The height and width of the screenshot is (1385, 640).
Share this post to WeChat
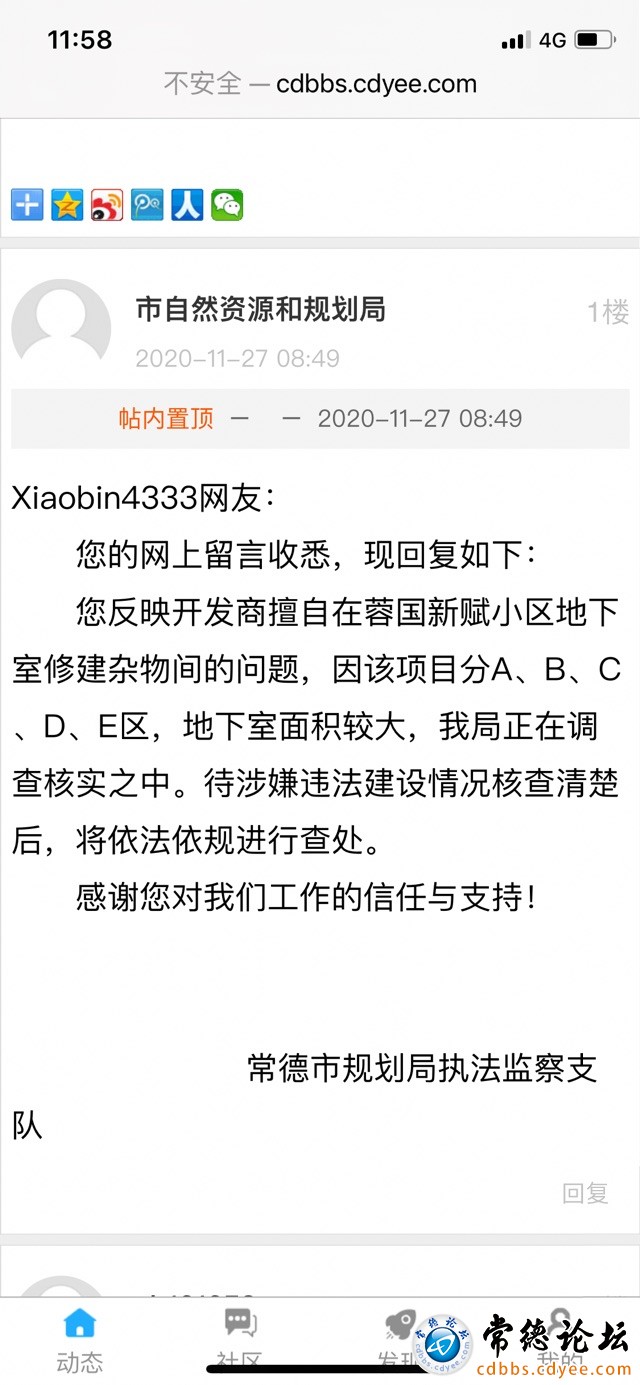click(x=227, y=205)
